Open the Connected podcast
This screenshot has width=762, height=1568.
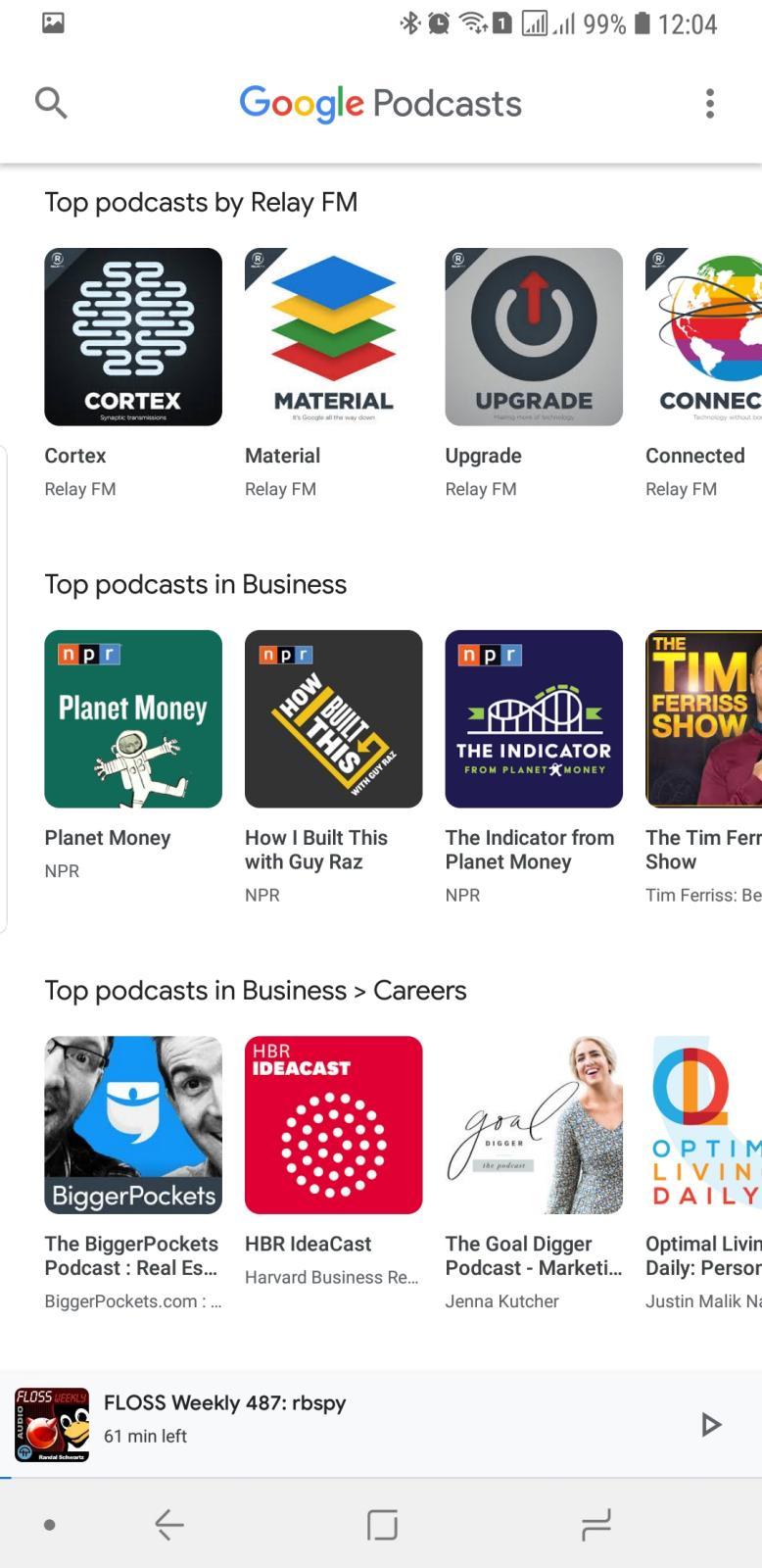[x=703, y=337]
